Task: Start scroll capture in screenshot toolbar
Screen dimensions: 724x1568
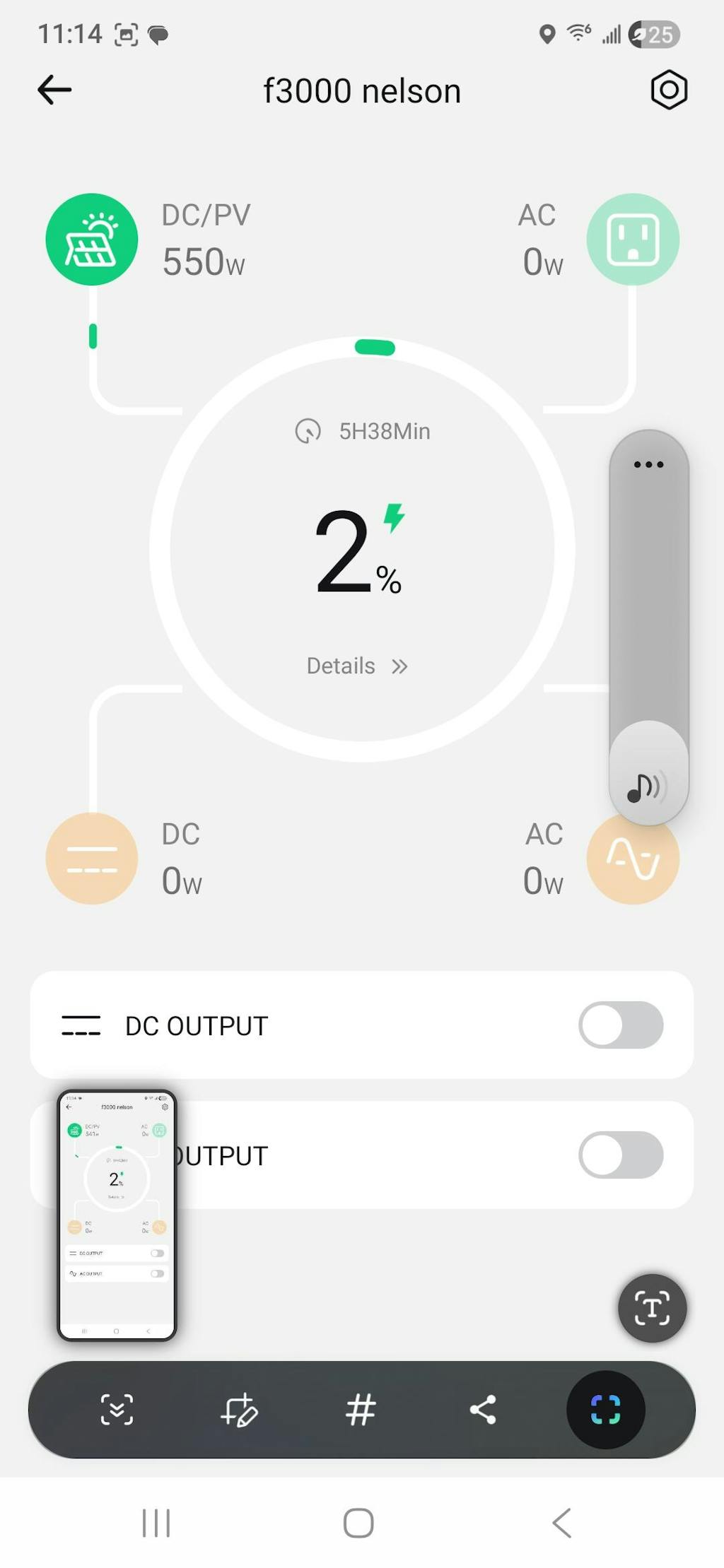Action: (117, 1410)
